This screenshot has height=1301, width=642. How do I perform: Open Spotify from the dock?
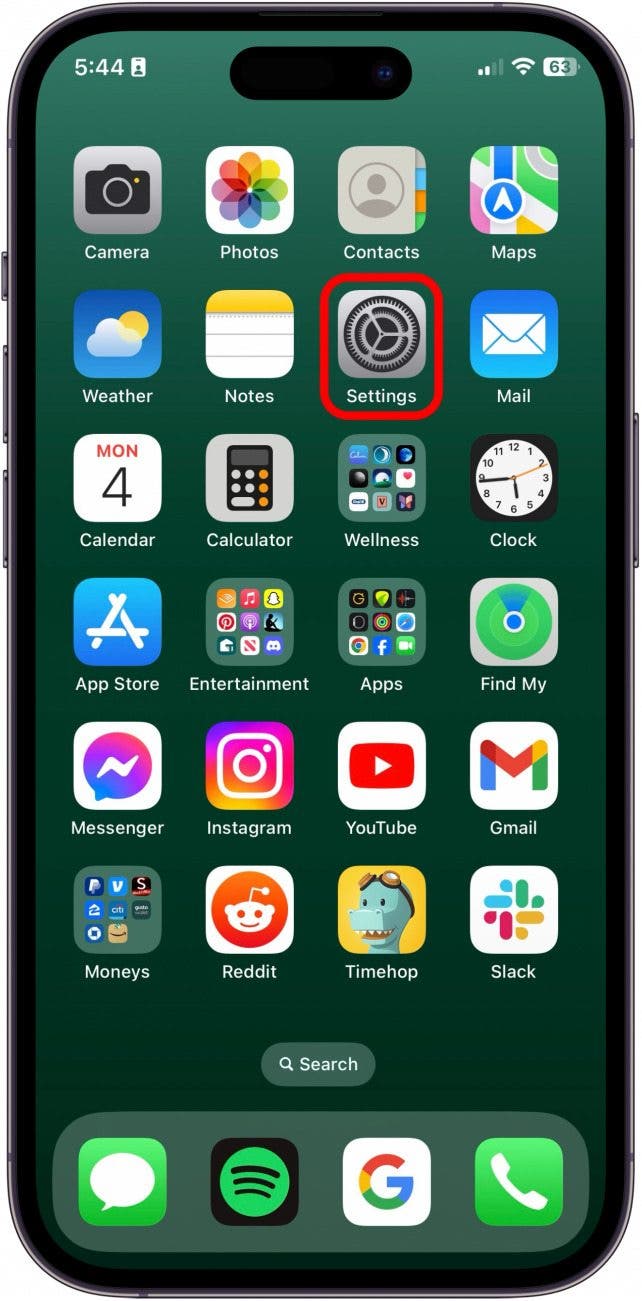pos(254,1182)
